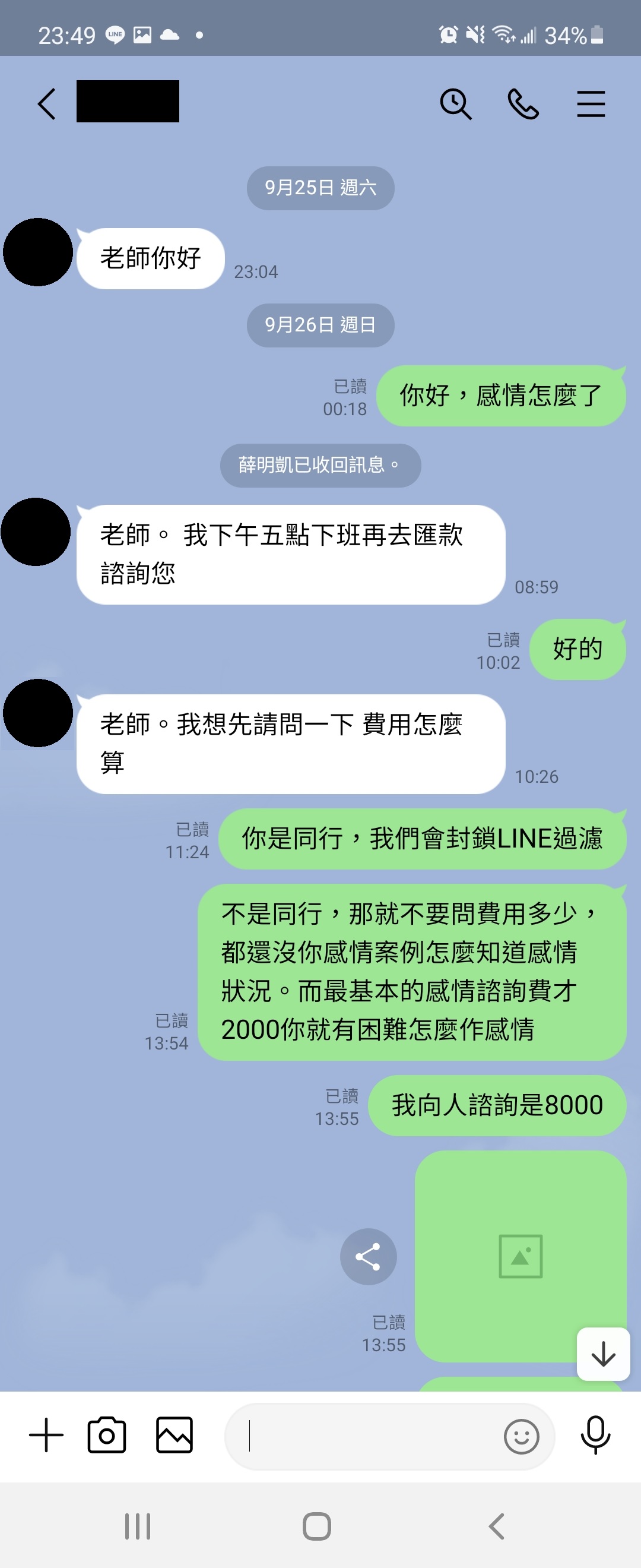Jump to latest messages with down arrow
This screenshot has width=641, height=1568.
click(x=602, y=1354)
